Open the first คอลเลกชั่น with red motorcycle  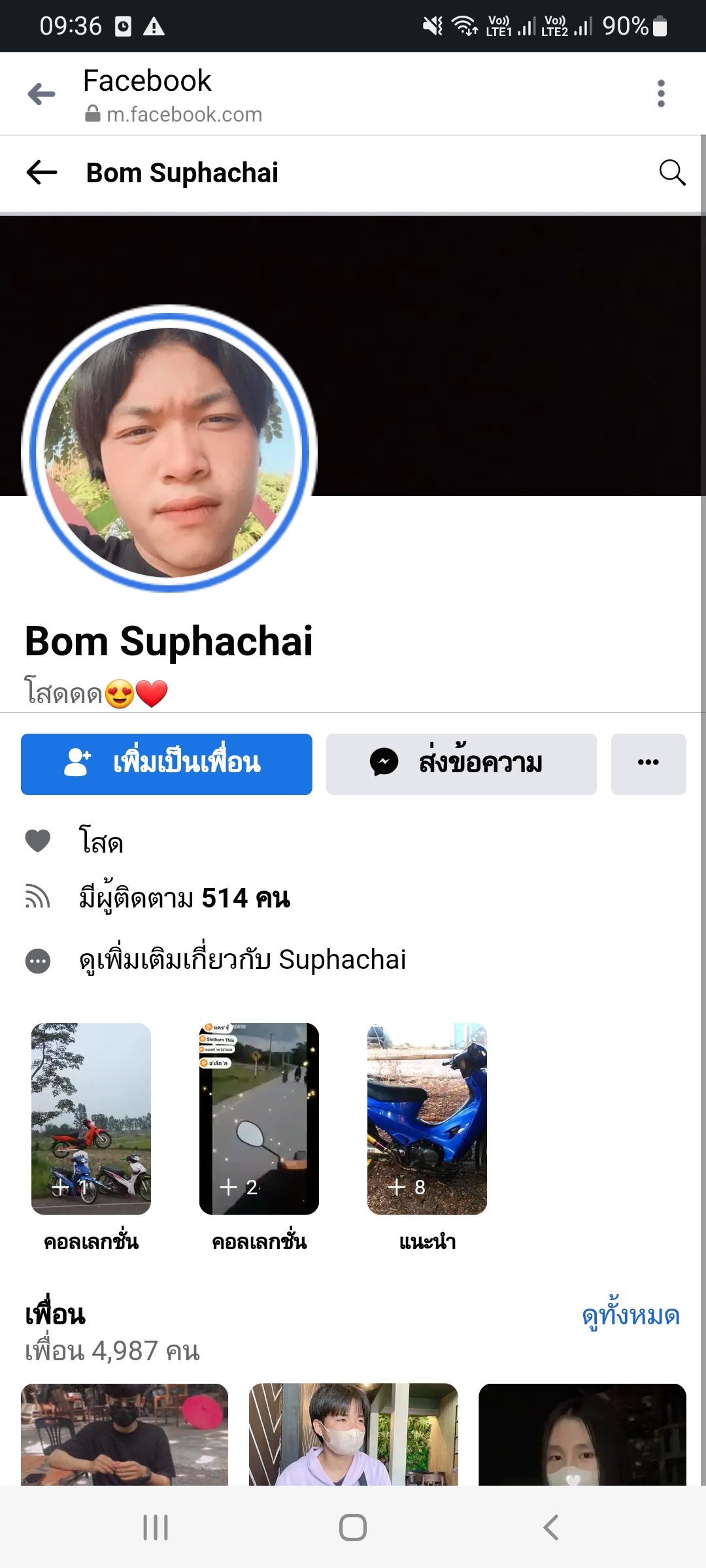pyautogui.click(x=91, y=1119)
